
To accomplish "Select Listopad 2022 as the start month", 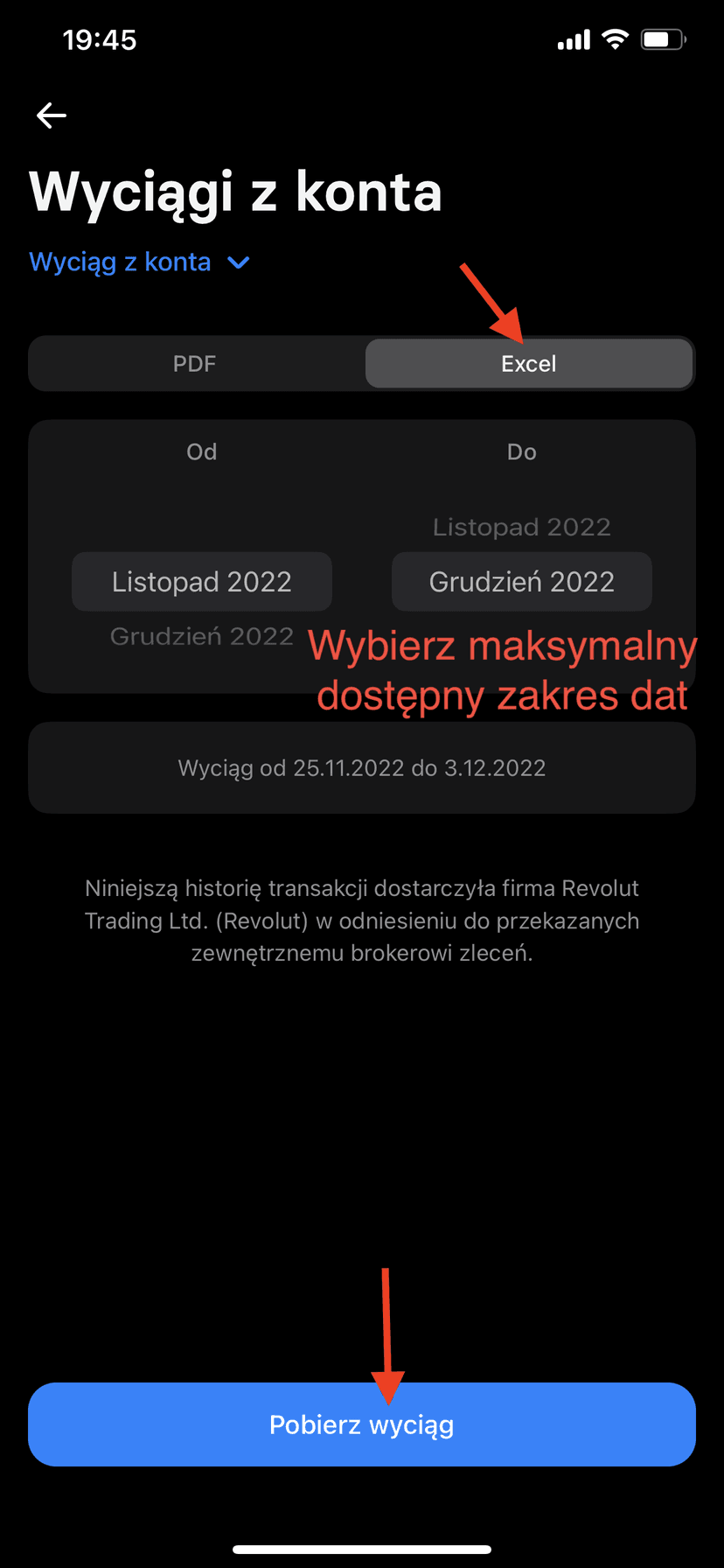I will coord(201,581).
